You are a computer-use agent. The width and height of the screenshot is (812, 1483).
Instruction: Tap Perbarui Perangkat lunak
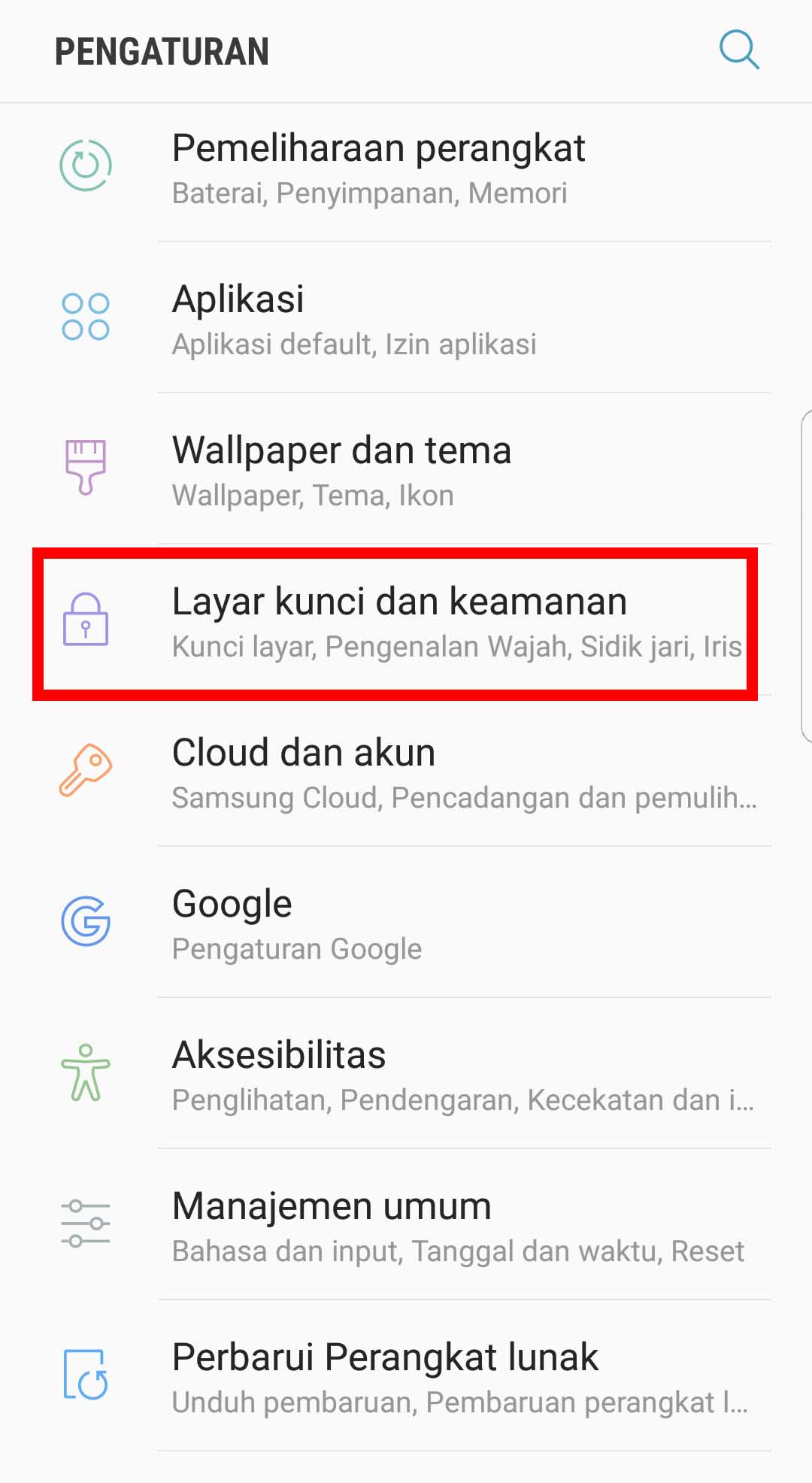[406, 1378]
